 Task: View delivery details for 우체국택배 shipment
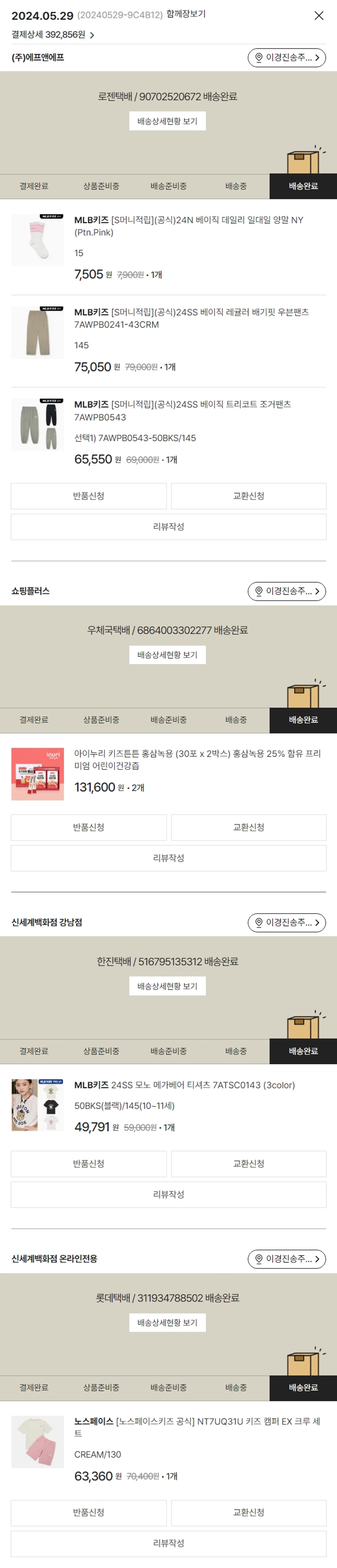coord(167,655)
